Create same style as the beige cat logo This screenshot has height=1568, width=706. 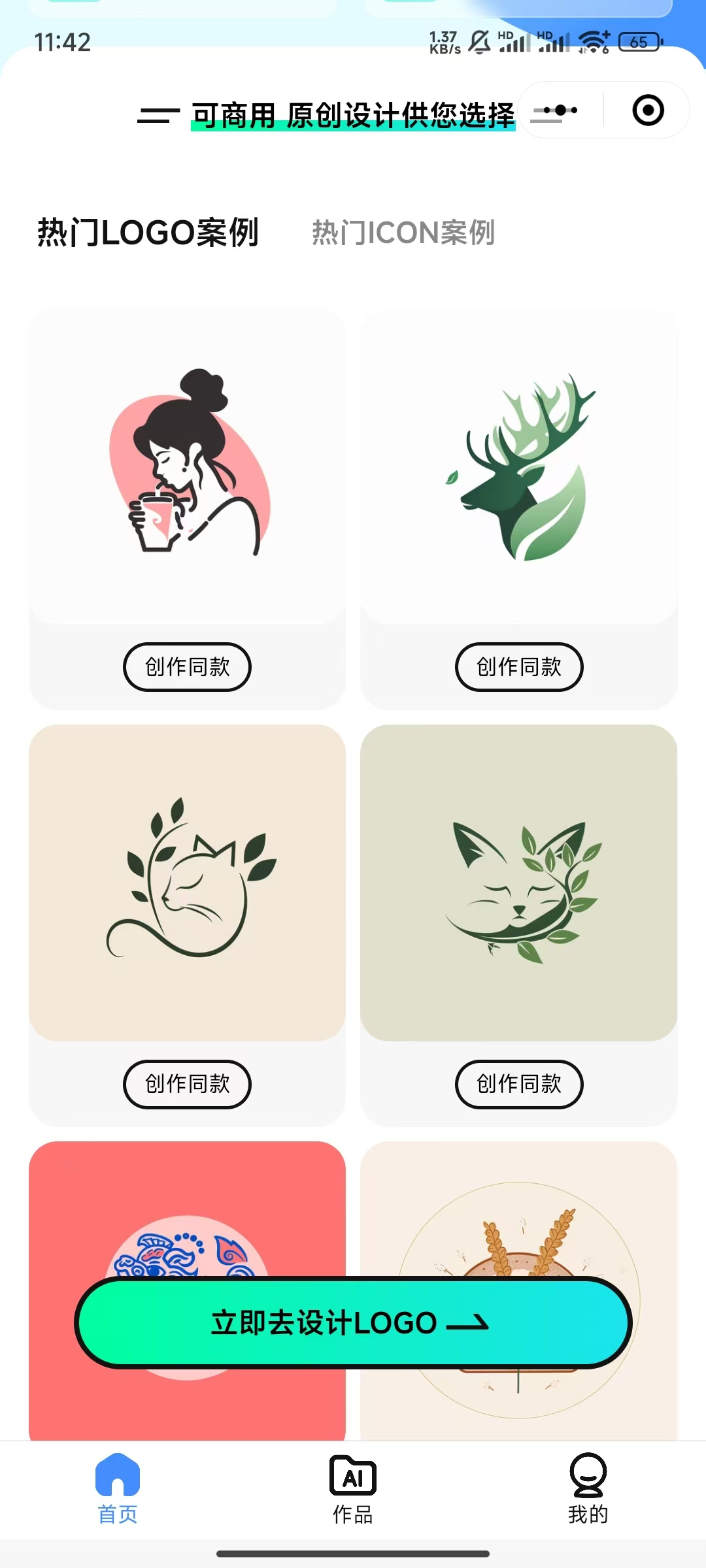tap(187, 1085)
